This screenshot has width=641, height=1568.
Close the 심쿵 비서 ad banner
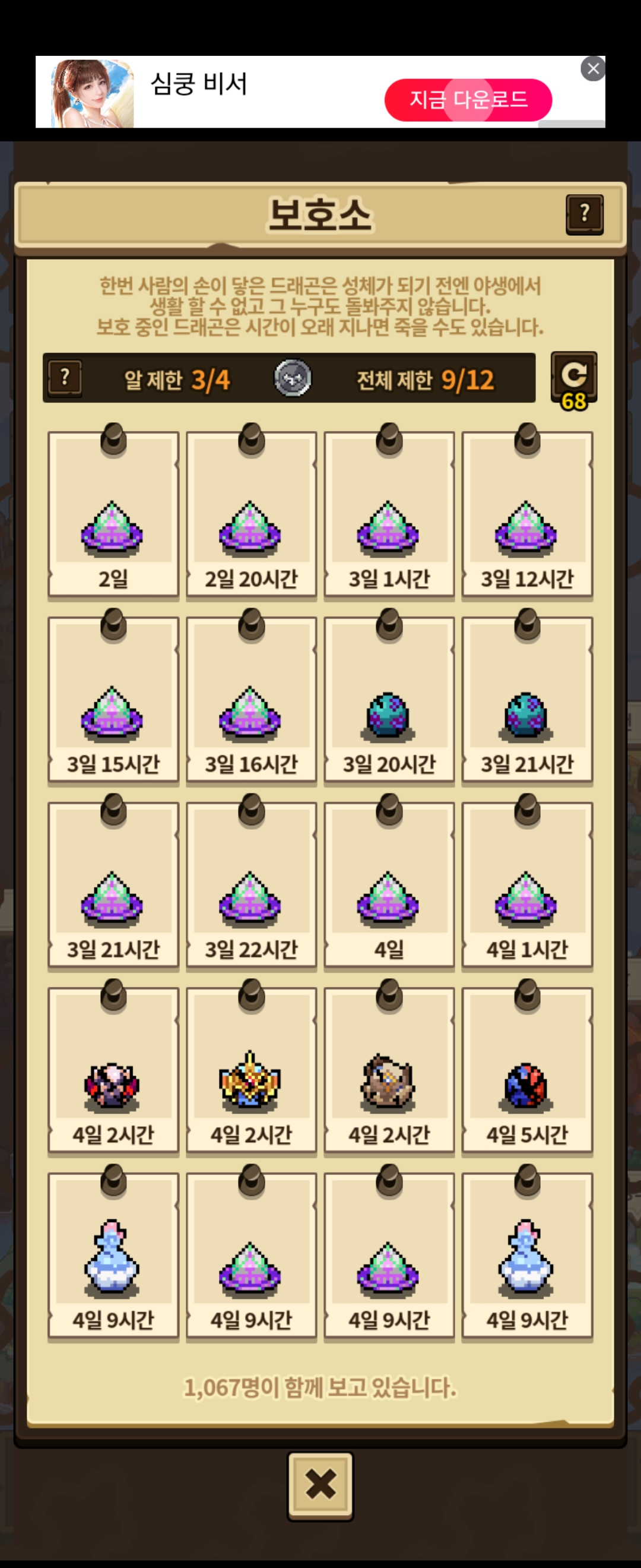click(x=593, y=68)
